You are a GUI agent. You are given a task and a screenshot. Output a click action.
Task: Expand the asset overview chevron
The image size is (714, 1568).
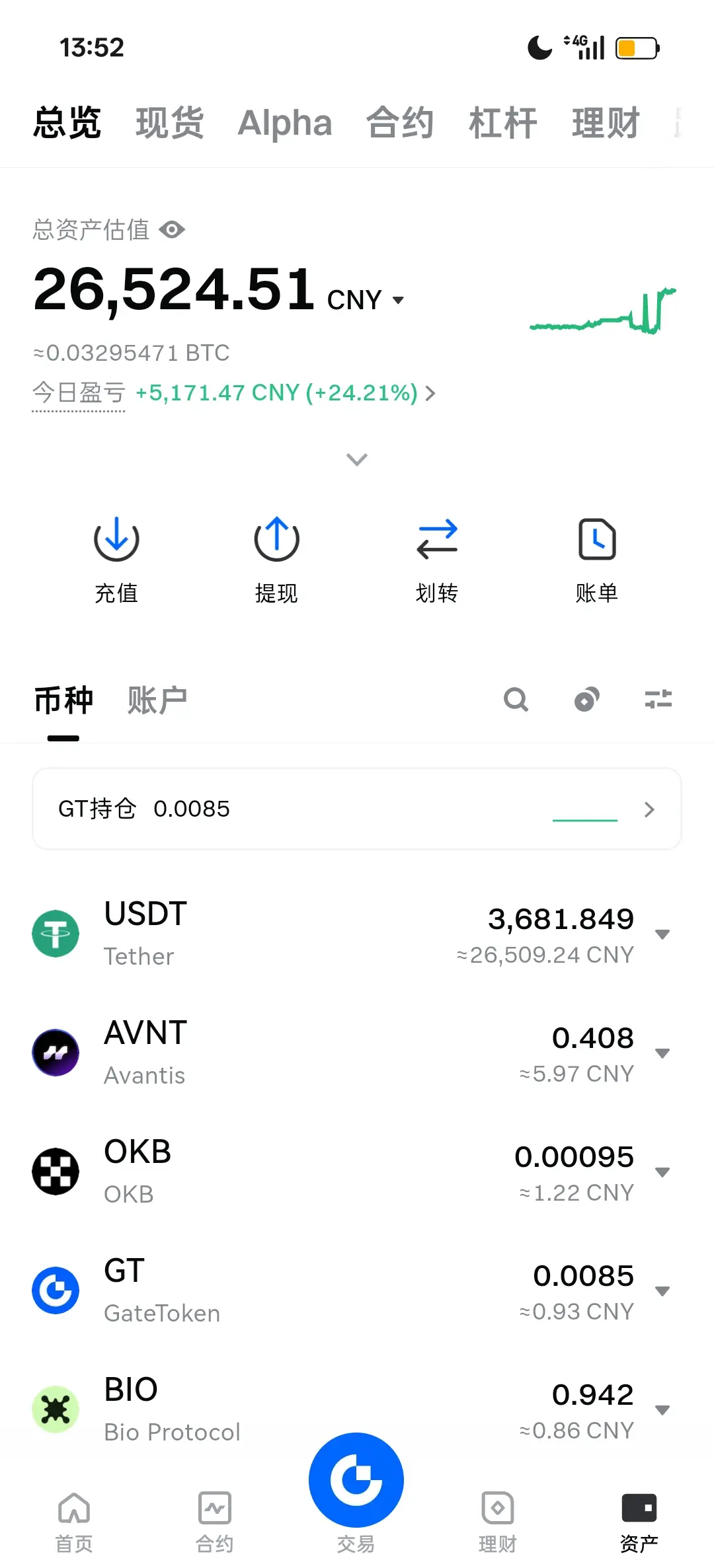point(357,459)
